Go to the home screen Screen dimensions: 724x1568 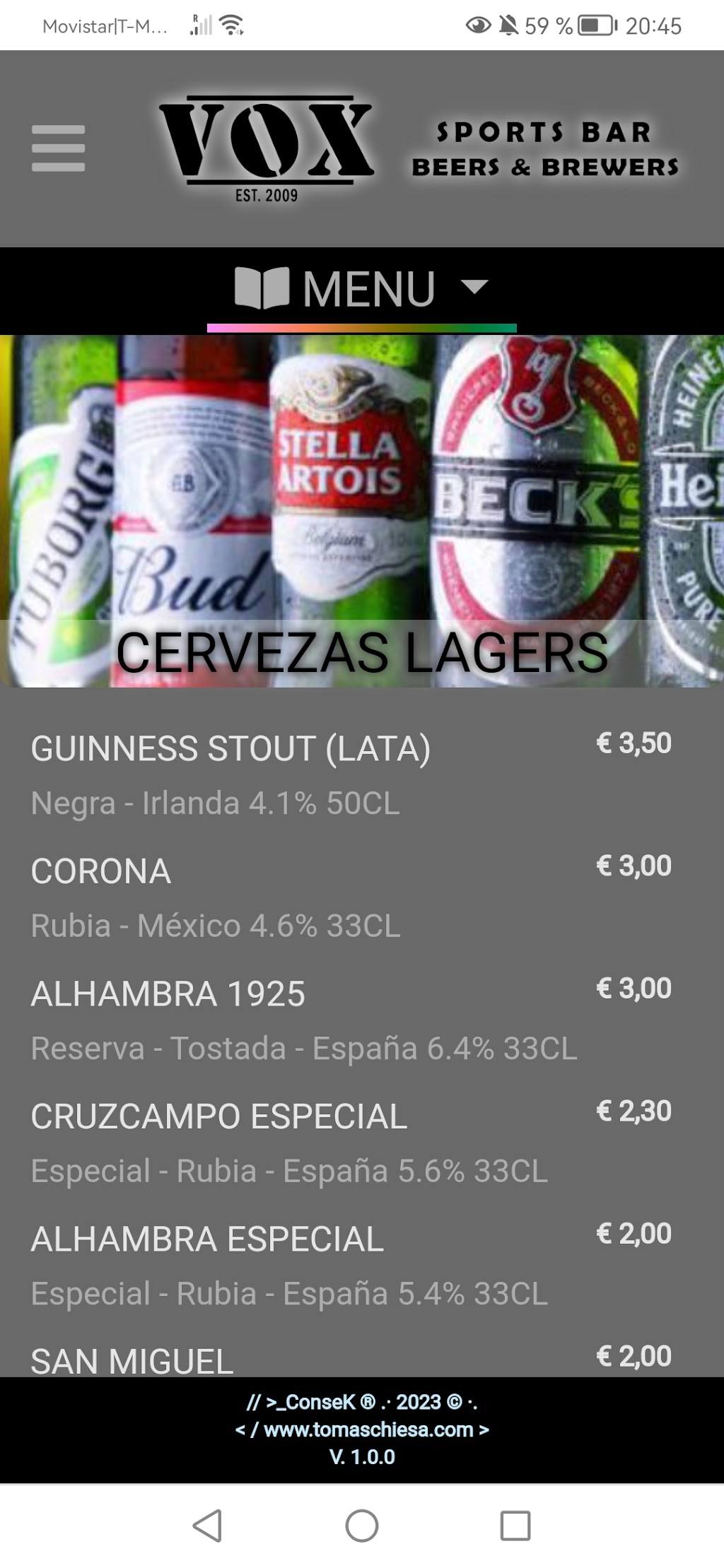pos(362,1526)
